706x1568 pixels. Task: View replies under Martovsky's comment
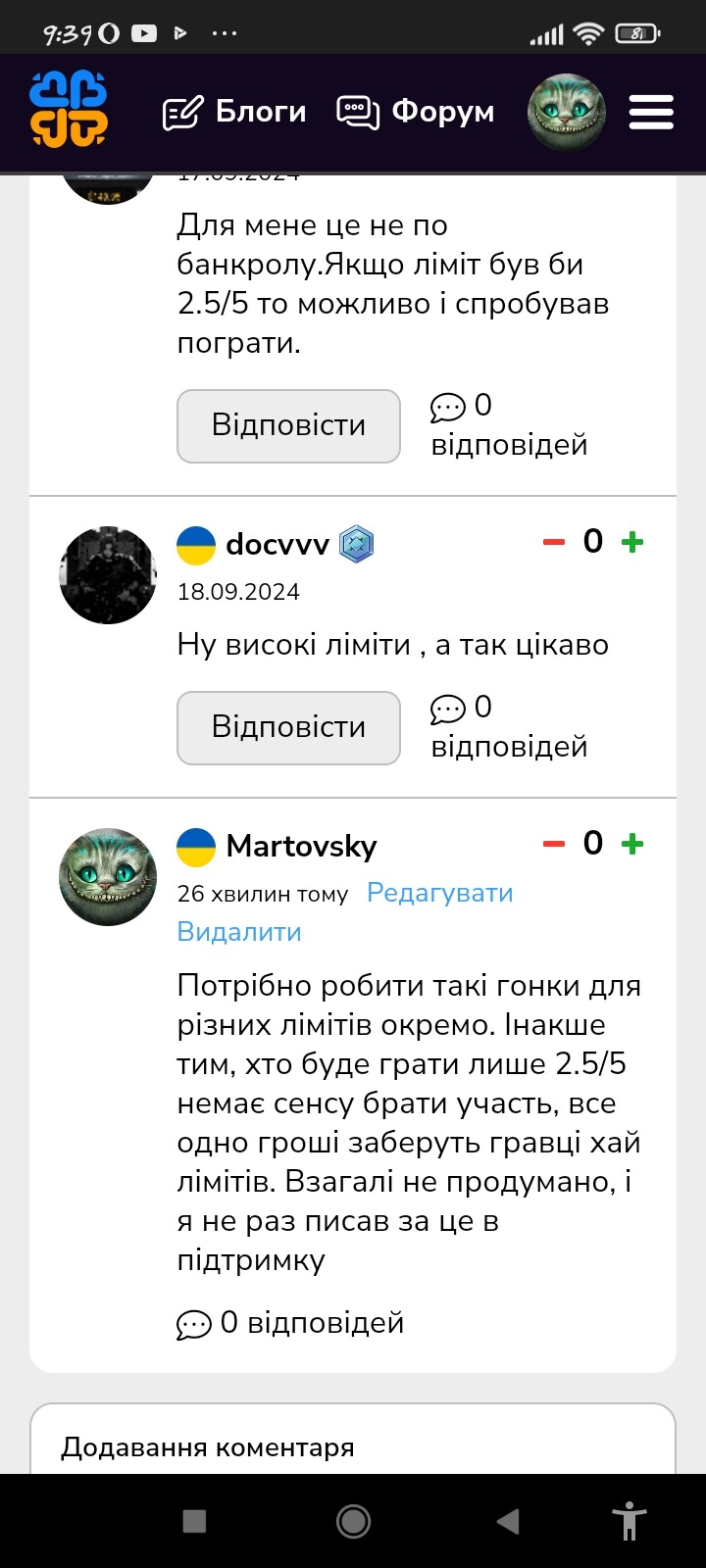pyautogui.click(x=290, y=1323)
